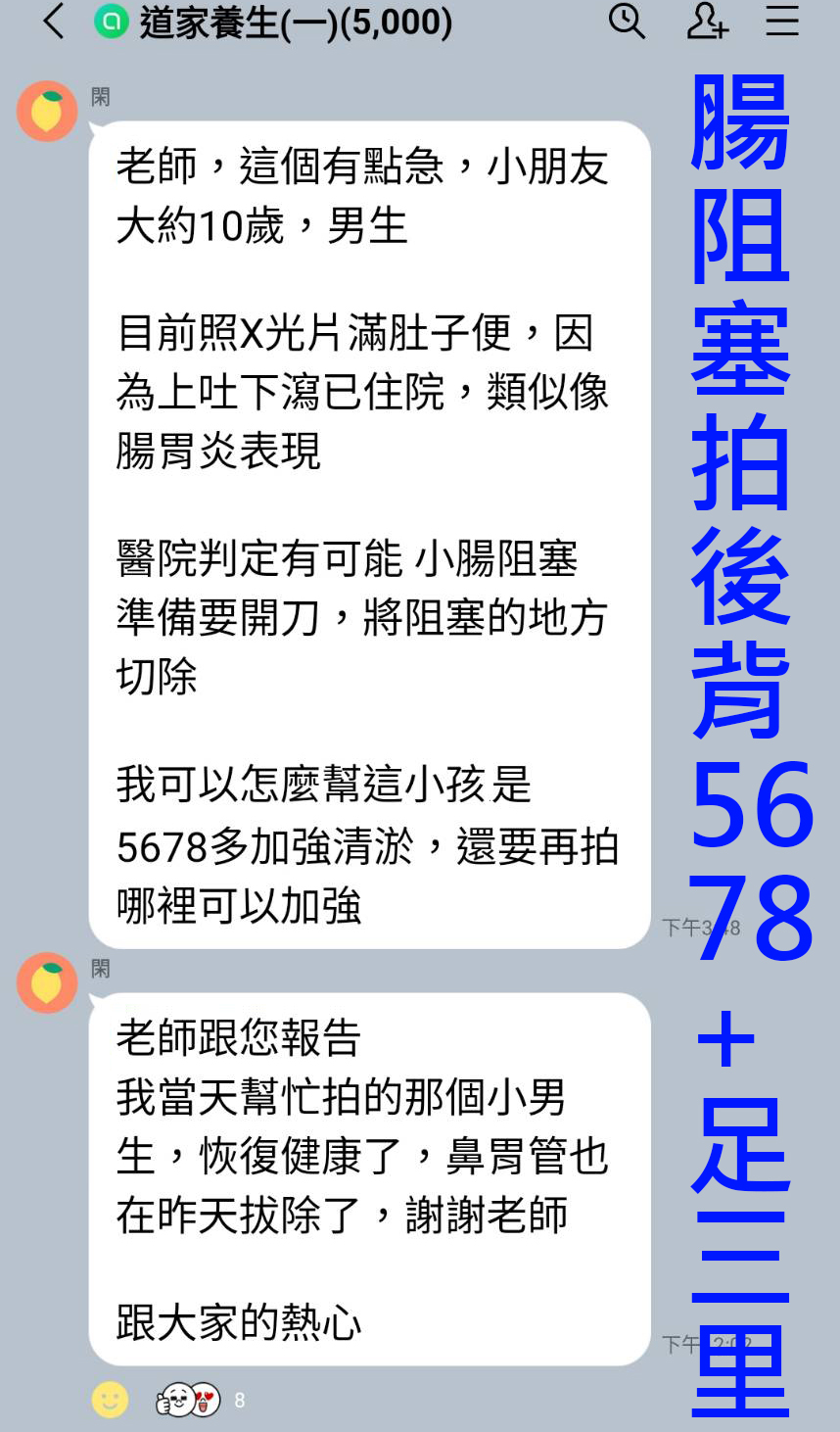
Task: Search messages in this chat
Action: pyautogui.click(x=627, y=22)
